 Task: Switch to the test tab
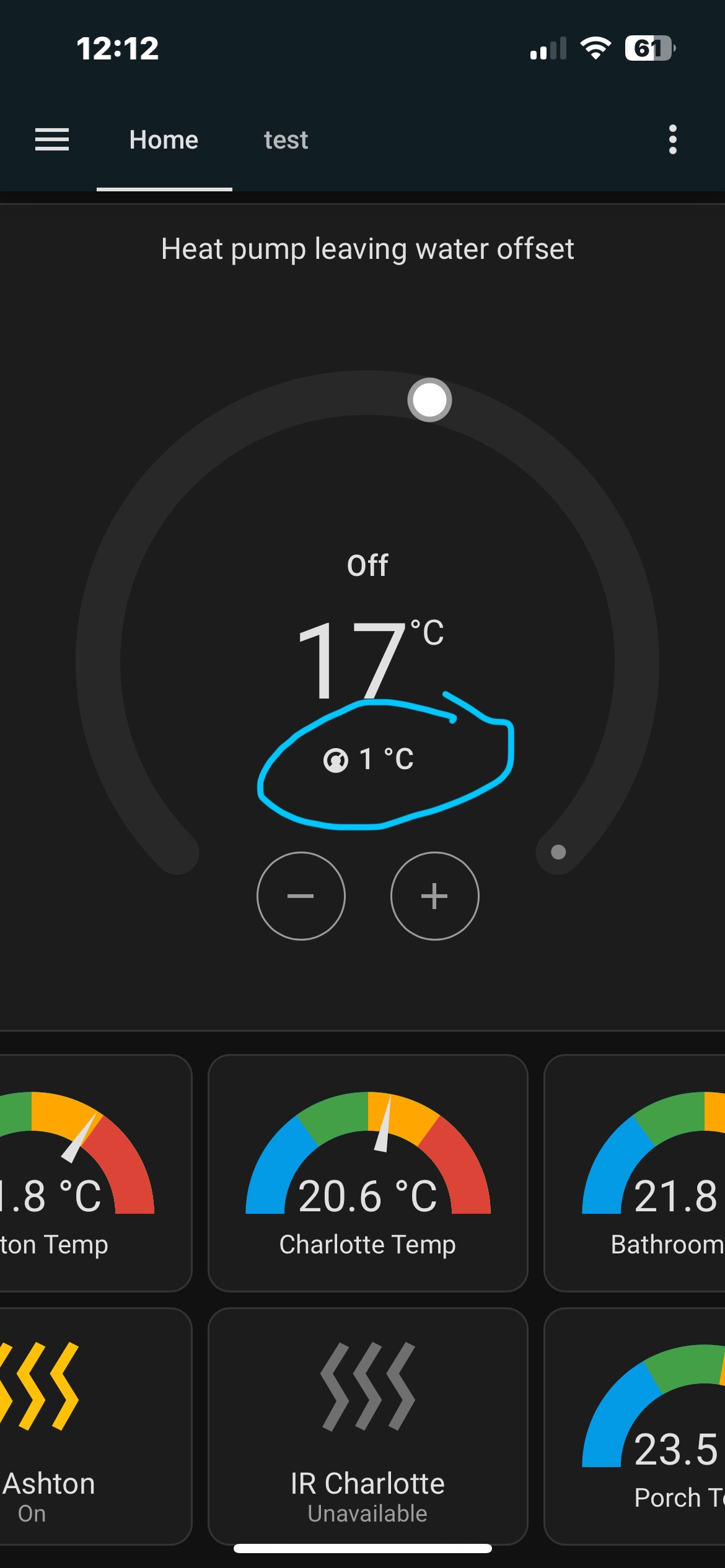coord(286,140)
